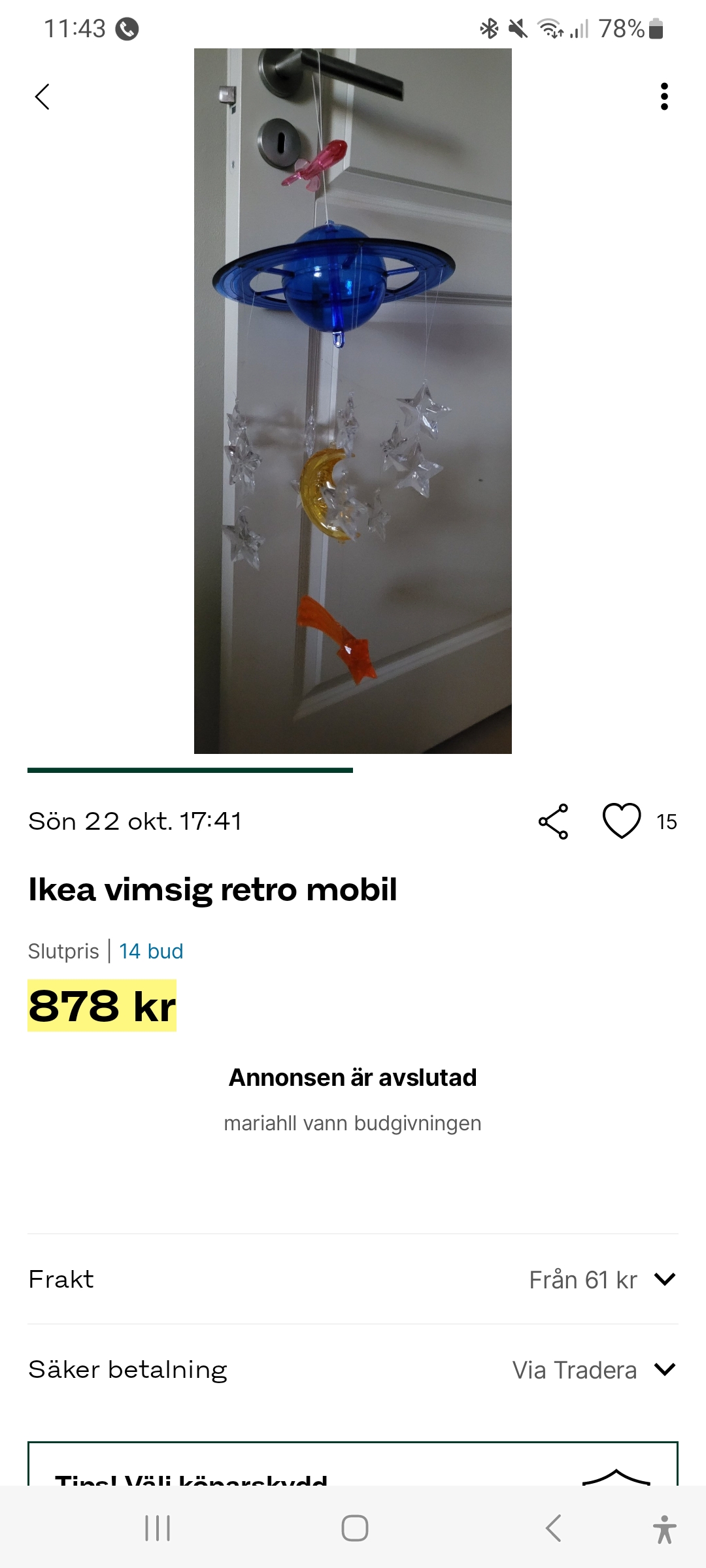
Task: Open the 14 bud bid history
Action: 151,951
